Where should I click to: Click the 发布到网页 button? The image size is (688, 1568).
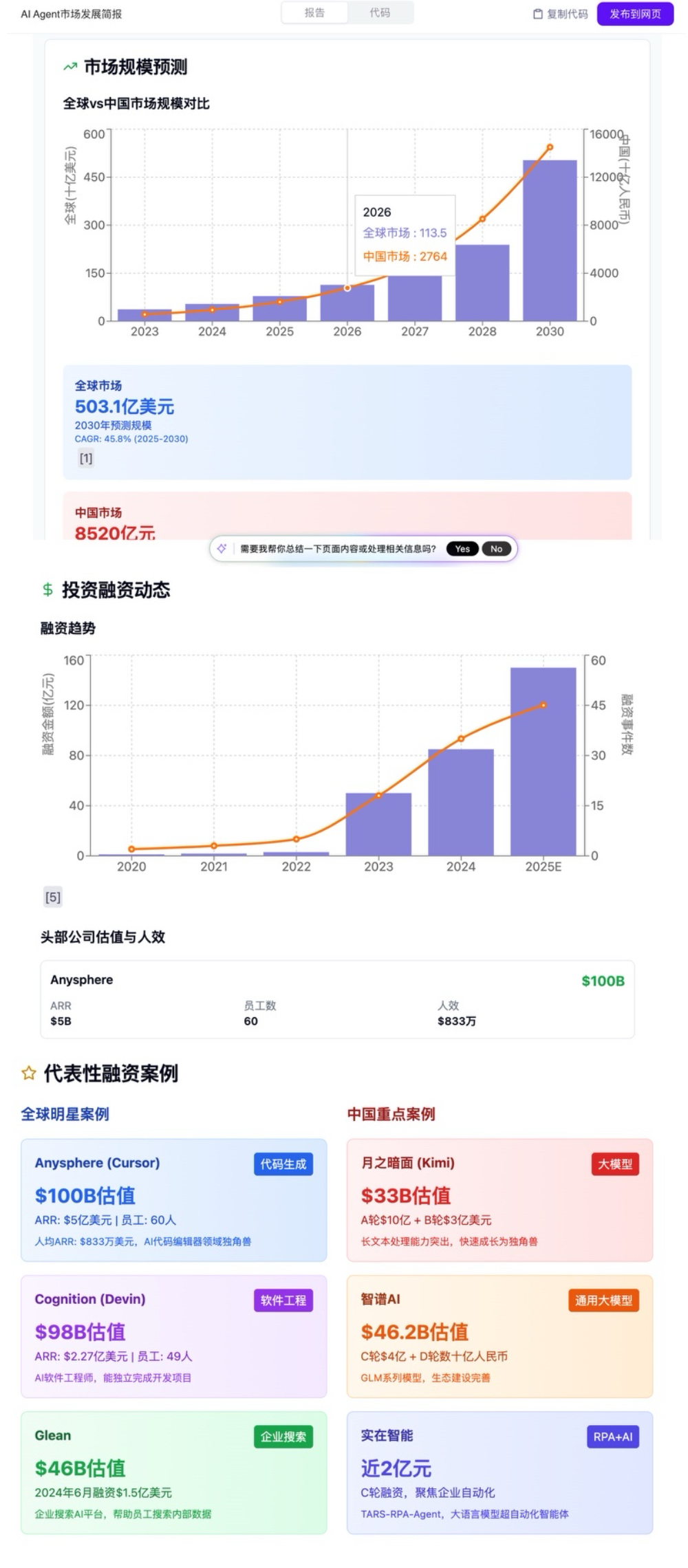(x=634, y=12)
